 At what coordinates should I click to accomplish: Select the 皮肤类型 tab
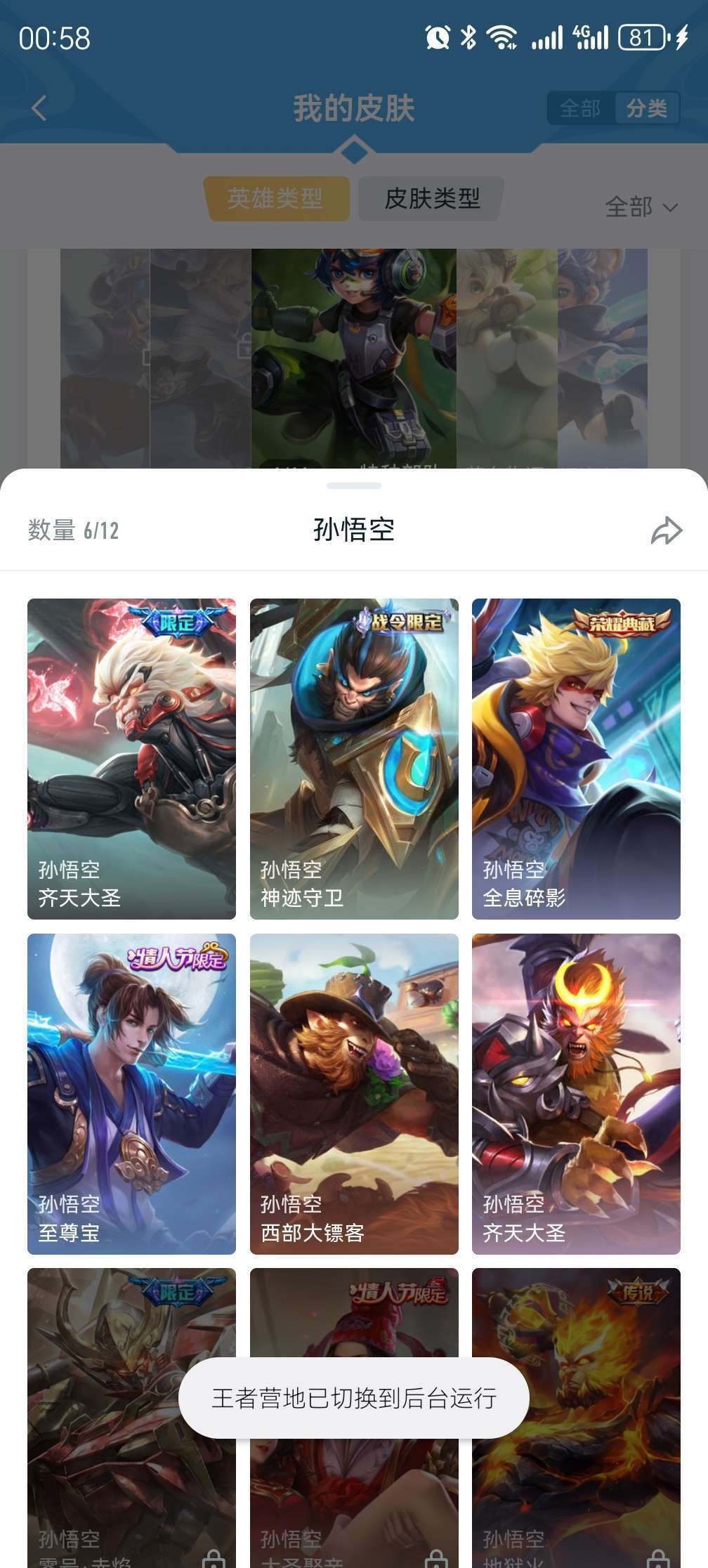click(432, 199)
